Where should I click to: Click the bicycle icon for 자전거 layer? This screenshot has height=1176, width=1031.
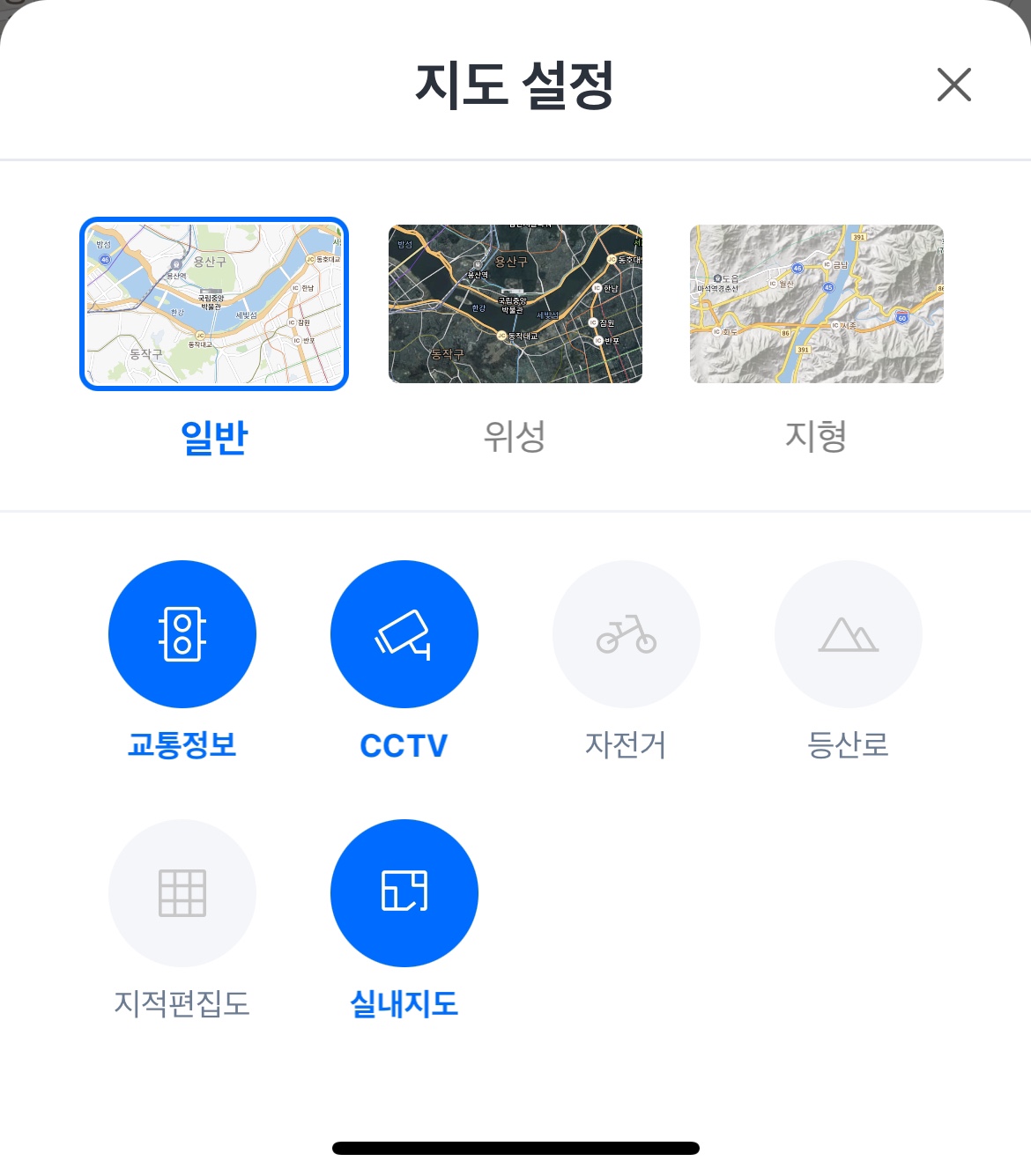626,633
